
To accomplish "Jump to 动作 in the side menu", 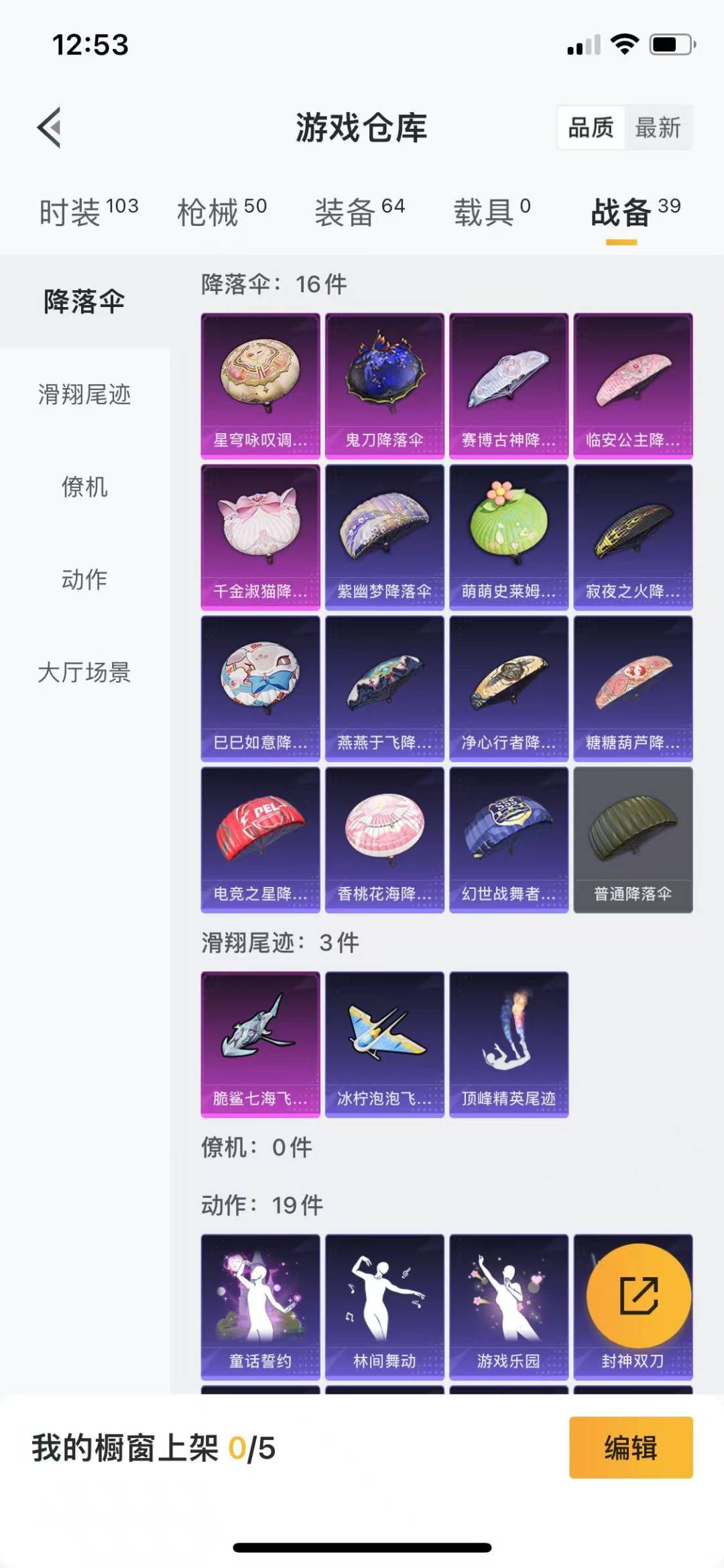I will tap(84, 579).
